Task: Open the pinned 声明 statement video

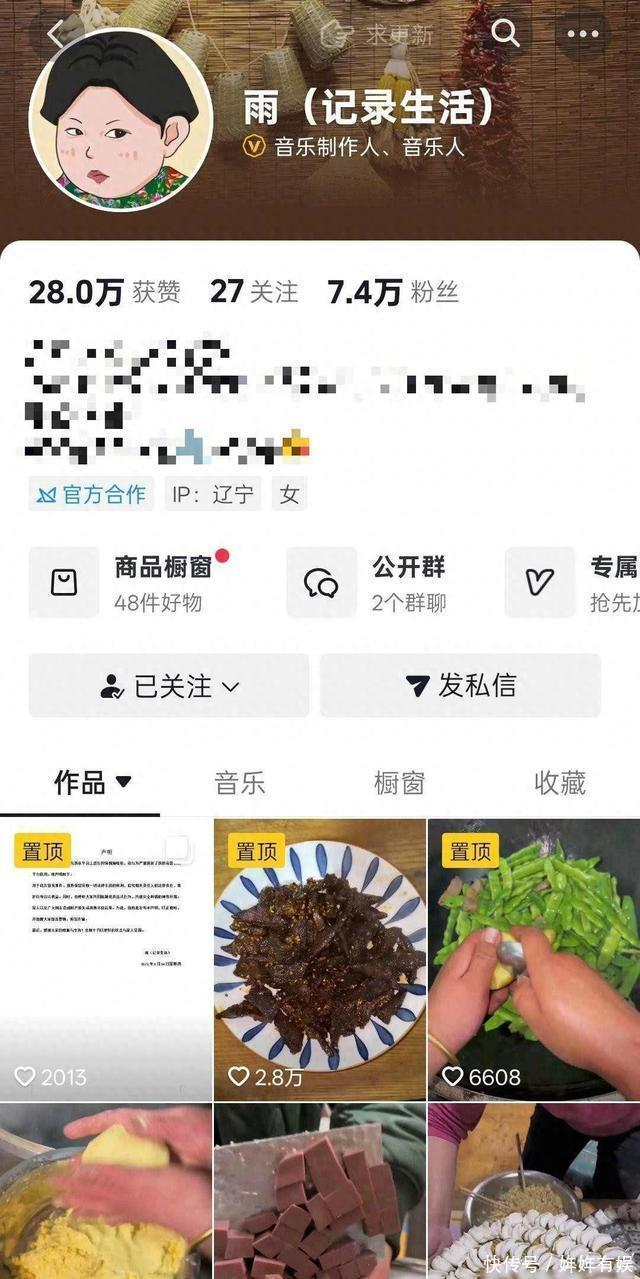Action: tap(106, 958)
